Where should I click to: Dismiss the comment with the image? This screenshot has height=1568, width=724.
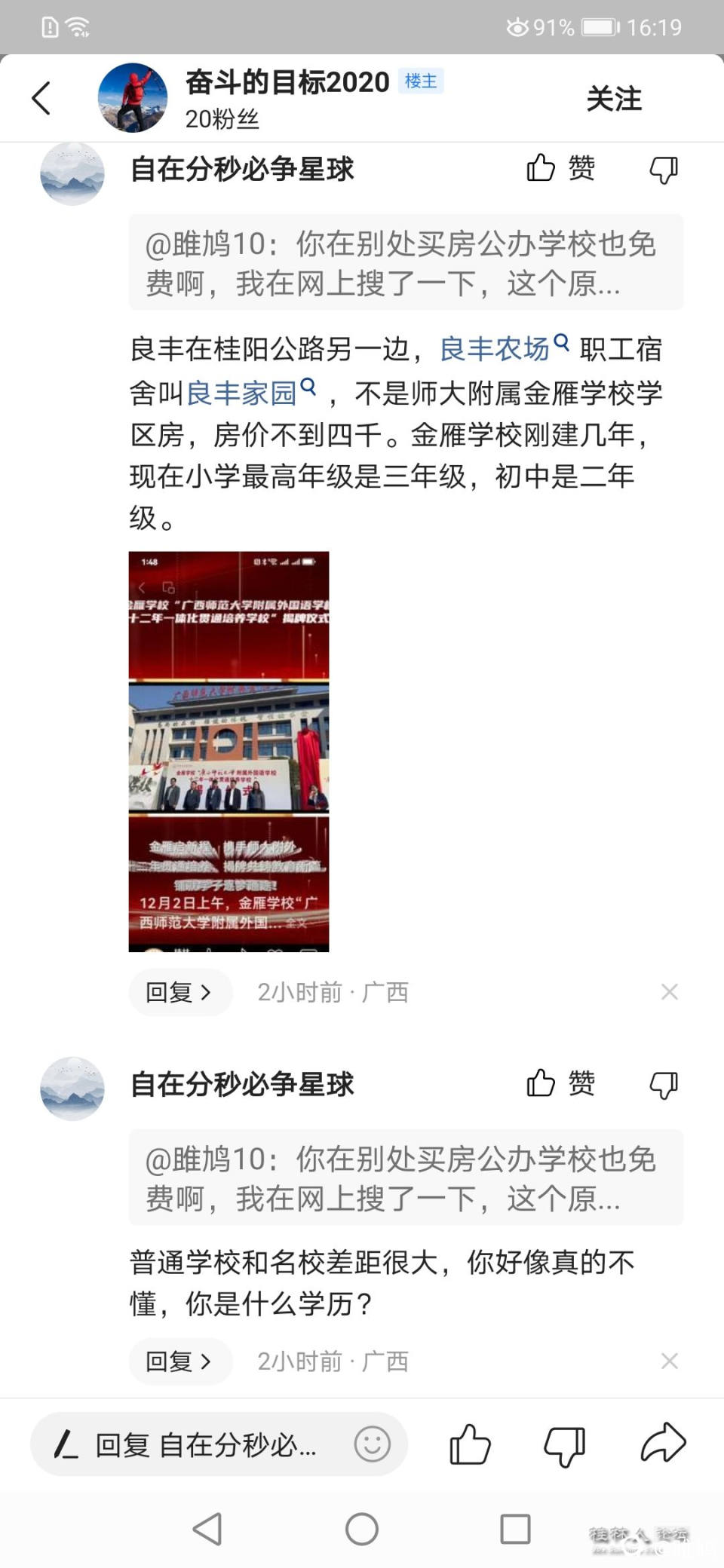pos(669,992)
